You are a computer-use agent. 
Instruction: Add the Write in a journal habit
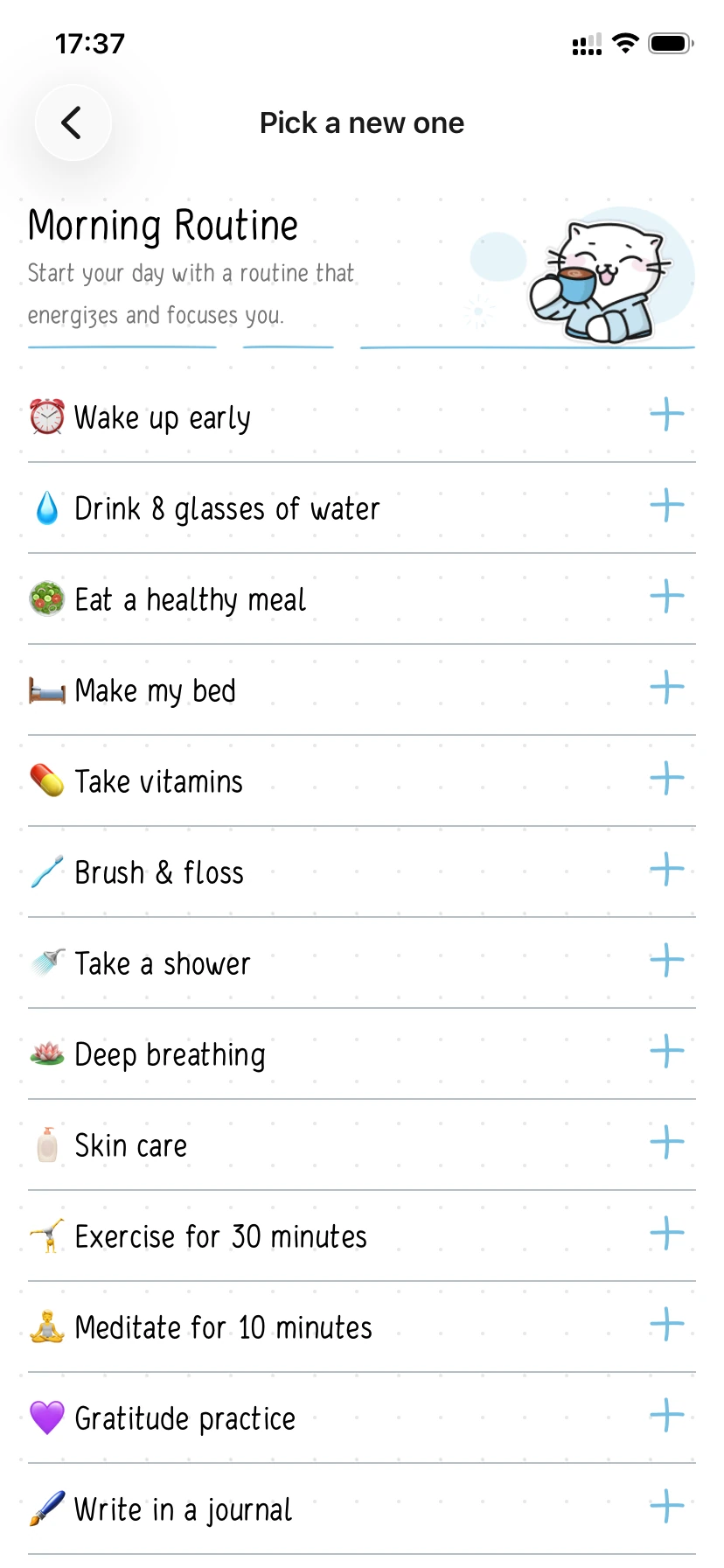(666, 1507)
